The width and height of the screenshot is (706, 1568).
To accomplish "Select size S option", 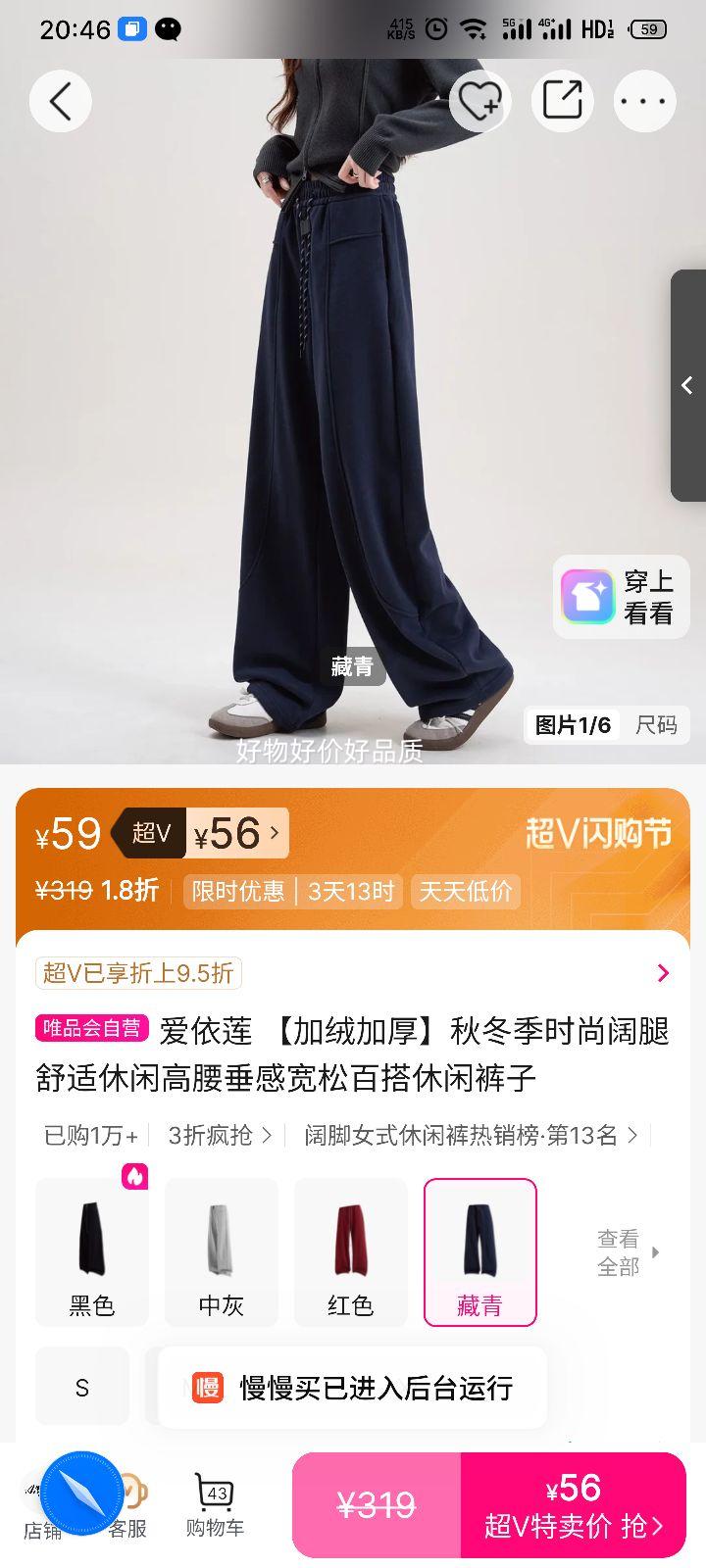I will point(81,1386).
